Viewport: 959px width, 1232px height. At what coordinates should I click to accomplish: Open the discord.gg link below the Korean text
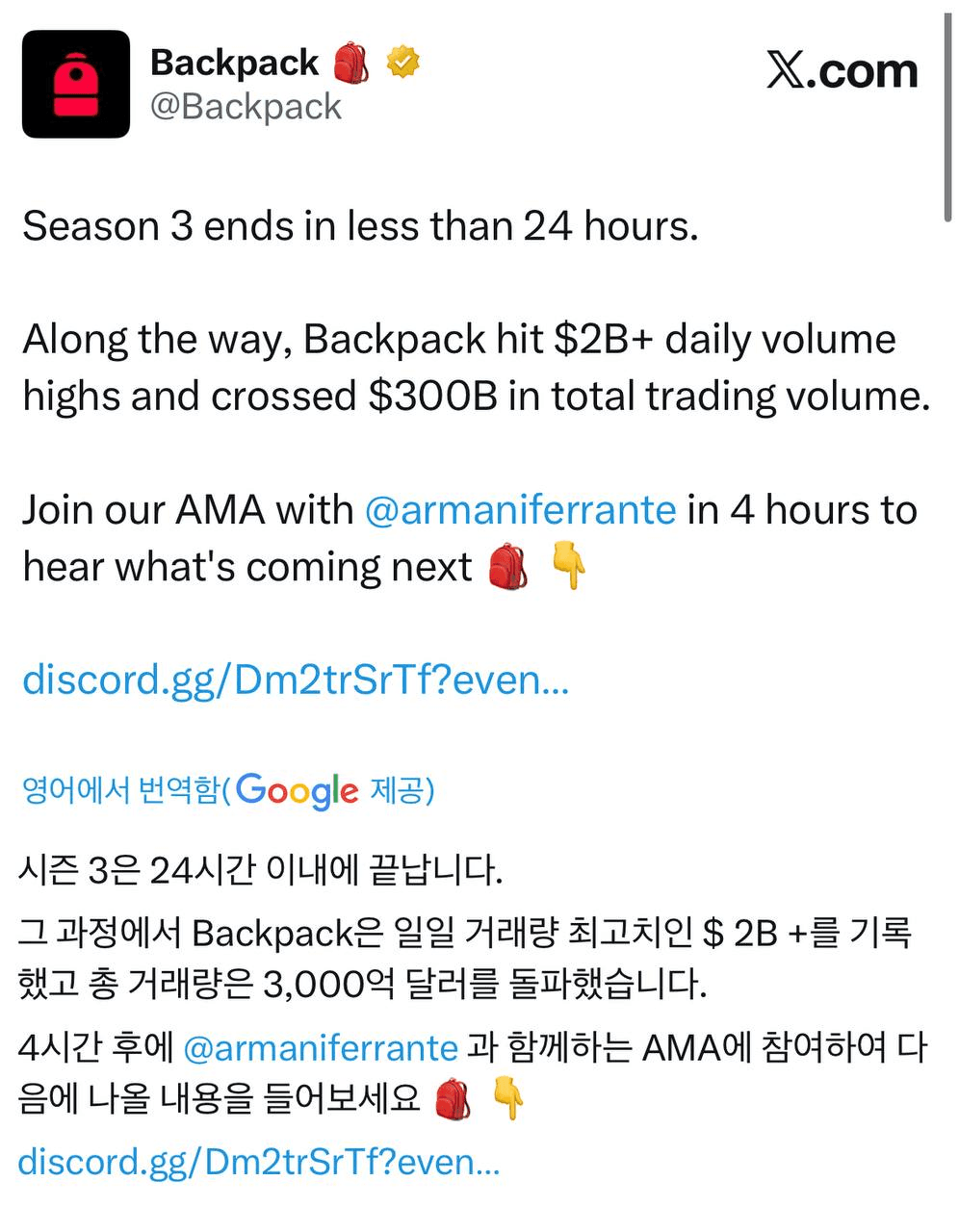260,1163
